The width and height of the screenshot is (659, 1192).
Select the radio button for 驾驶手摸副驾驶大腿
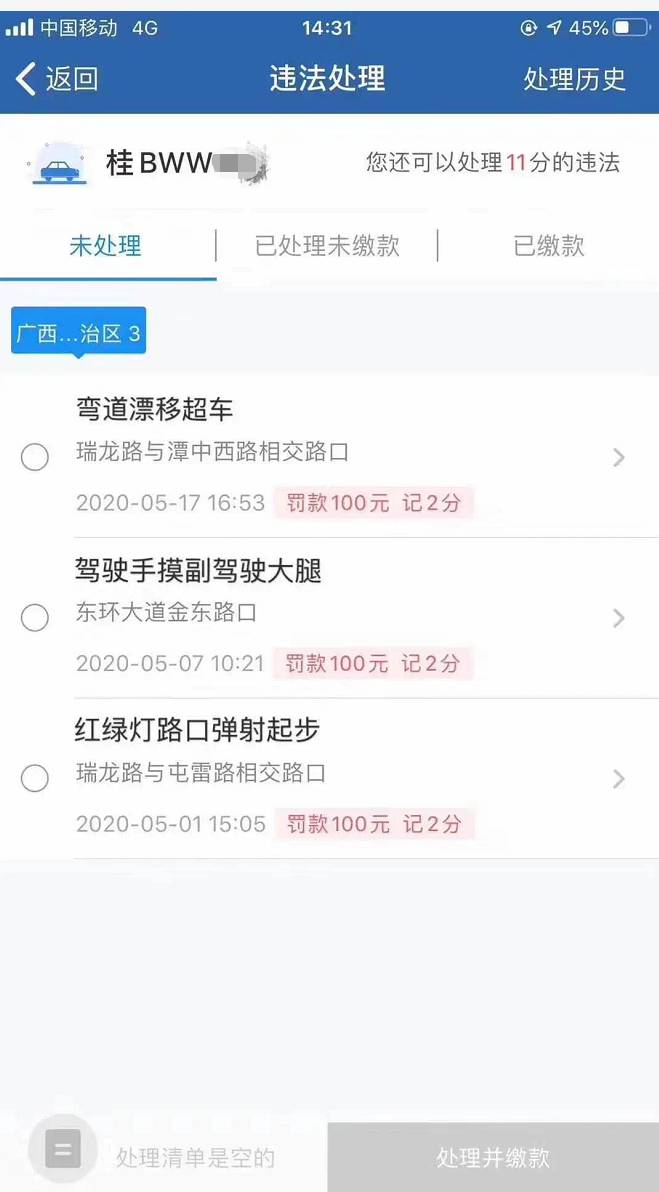point(35,618)
